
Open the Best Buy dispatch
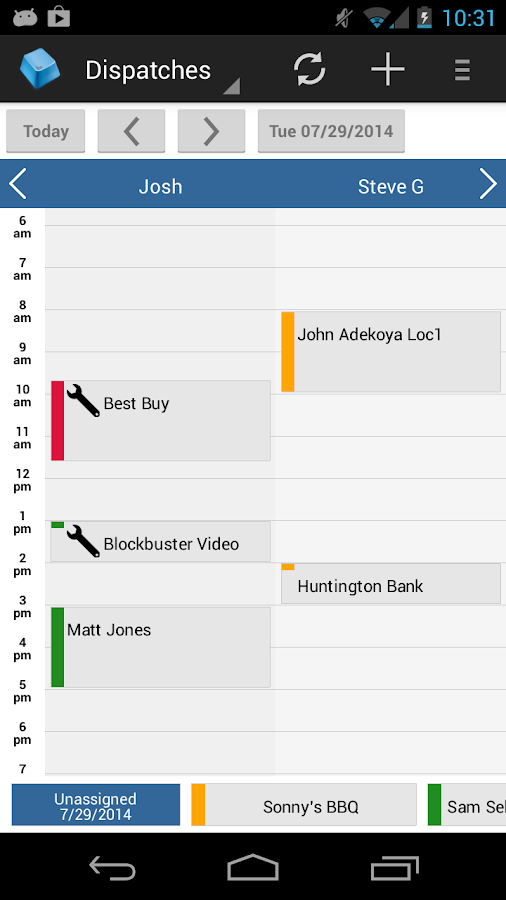click(161, 420)
